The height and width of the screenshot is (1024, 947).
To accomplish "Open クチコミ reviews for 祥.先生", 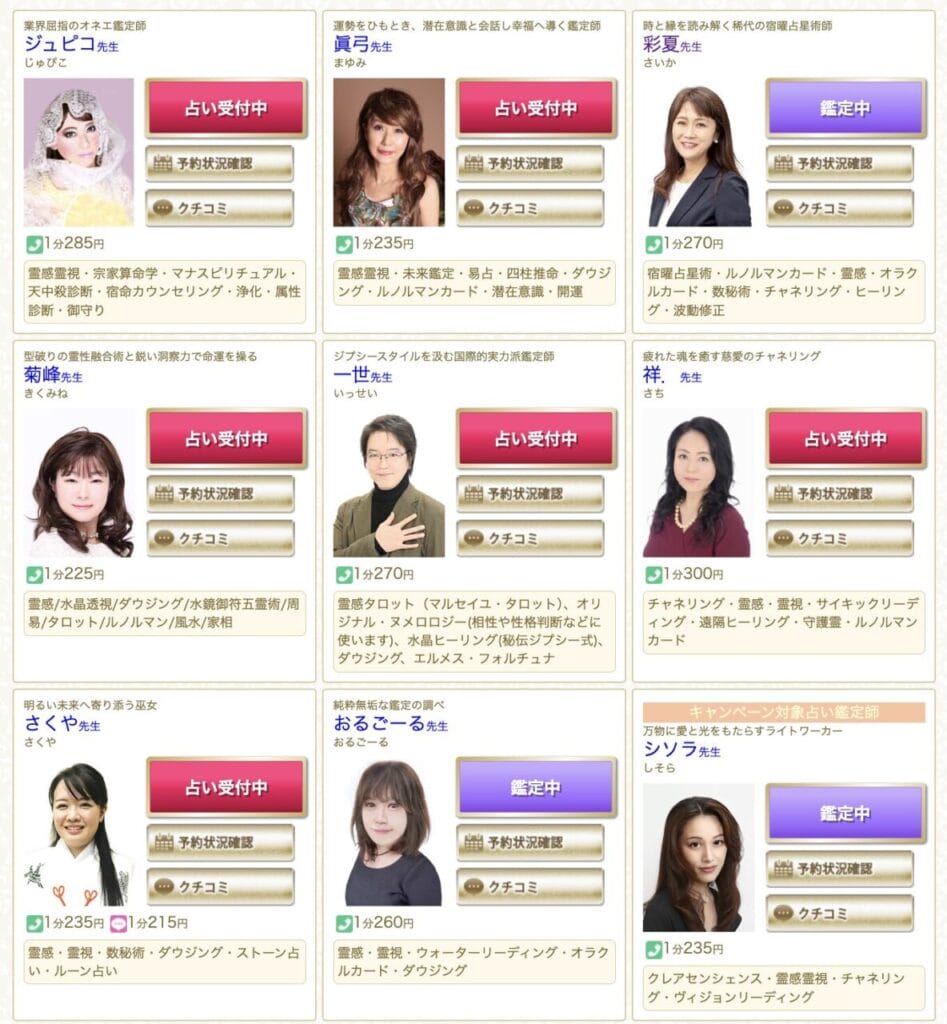I will (x=840, y=538).
